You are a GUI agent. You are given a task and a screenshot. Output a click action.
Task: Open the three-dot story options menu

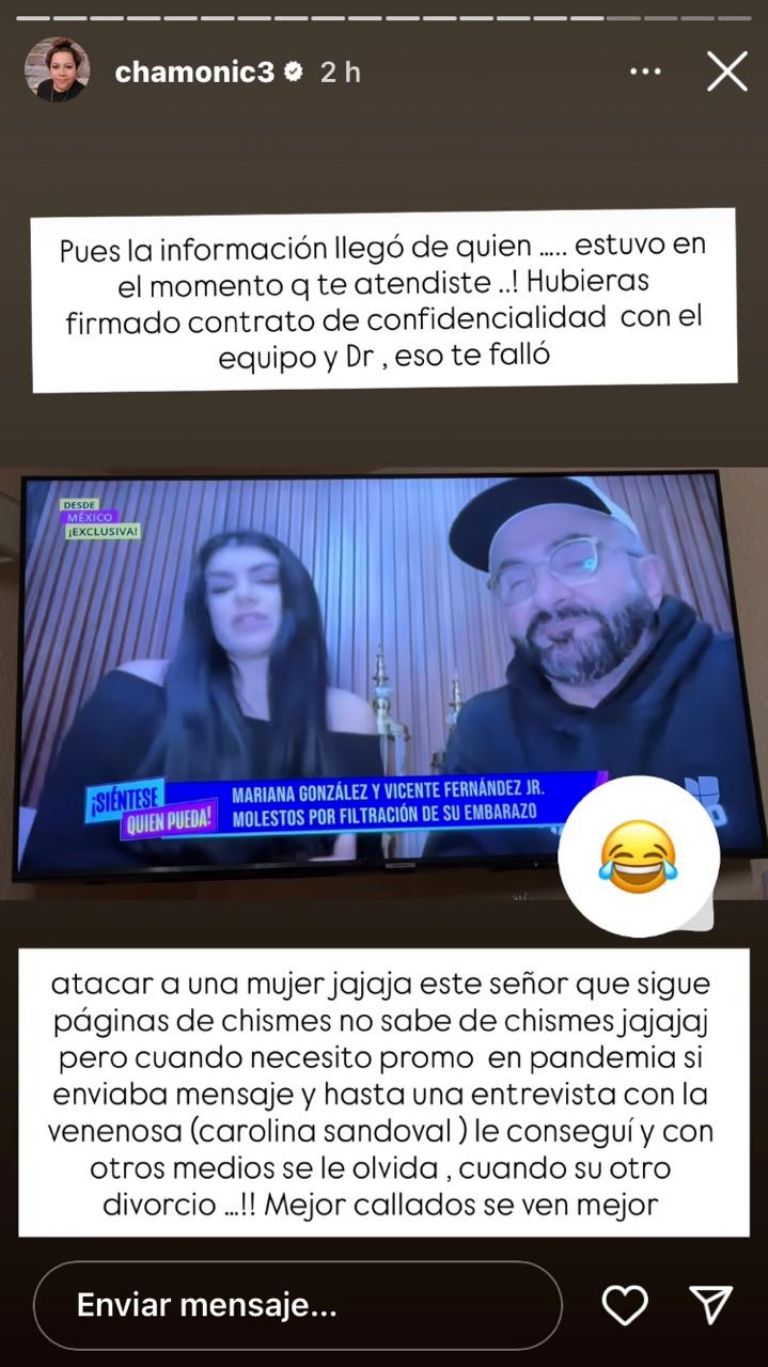[646, 70]
